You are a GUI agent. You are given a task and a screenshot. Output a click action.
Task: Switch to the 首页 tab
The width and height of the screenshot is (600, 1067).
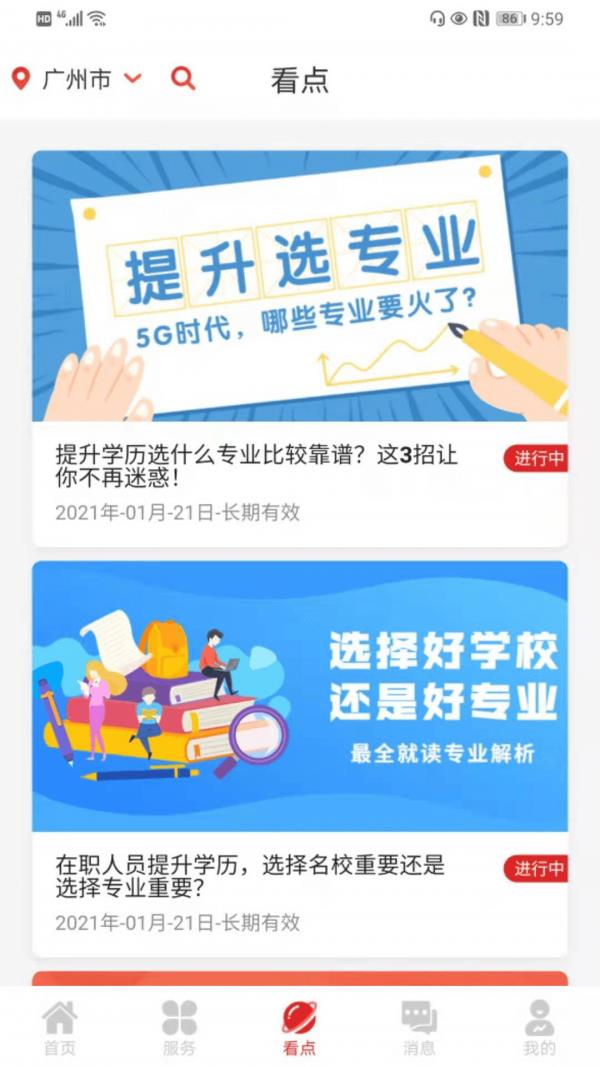pyautogui.click(x=59, y=1028)
